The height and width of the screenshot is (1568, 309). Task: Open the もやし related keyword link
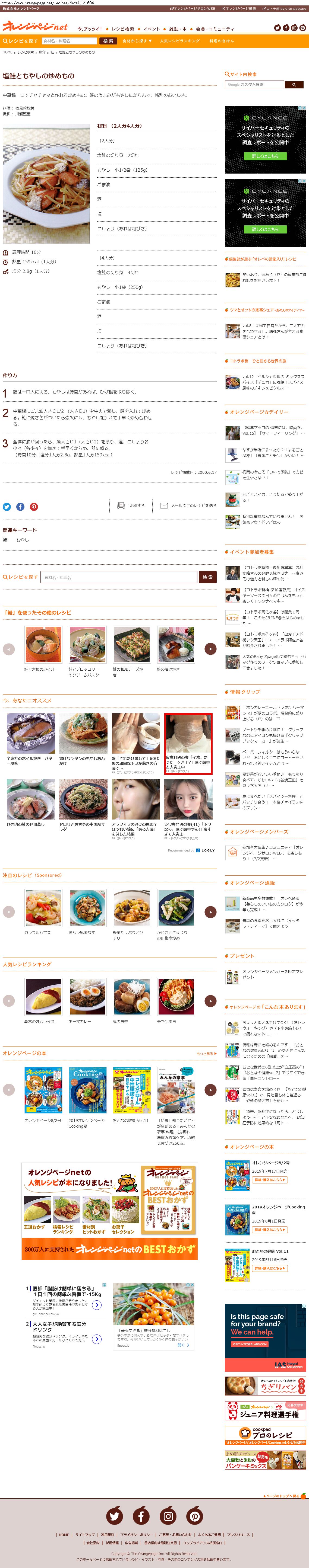pyautogui.click(x=22, y=540)
